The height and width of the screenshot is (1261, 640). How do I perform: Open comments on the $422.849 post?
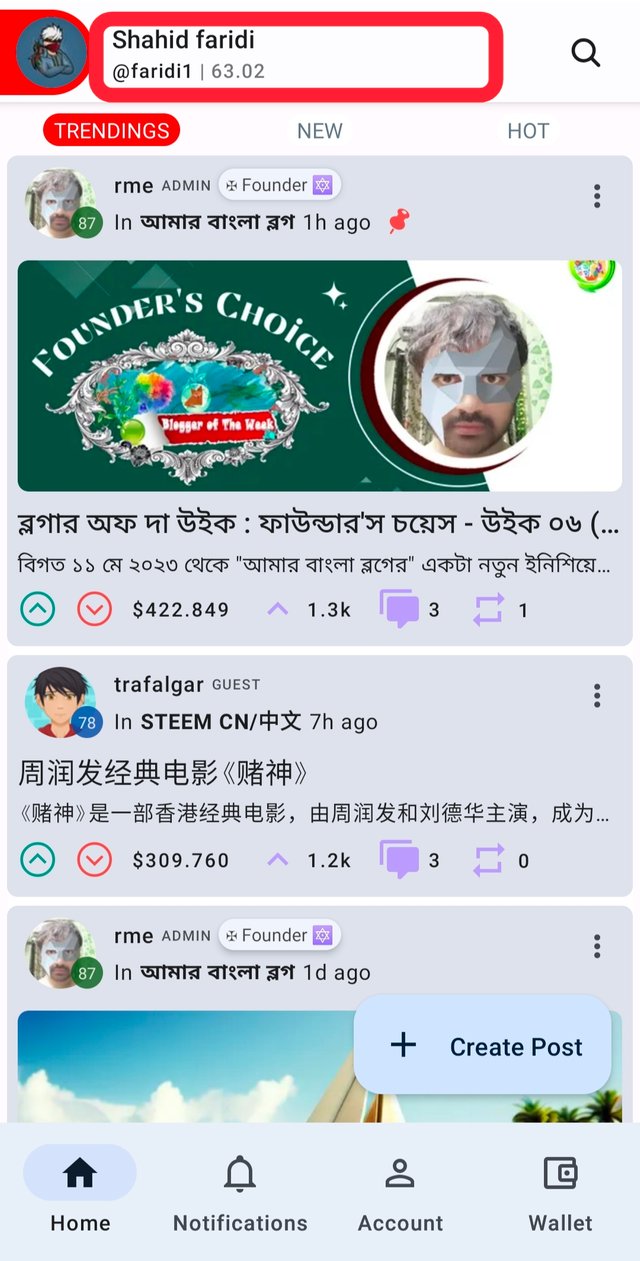[x=400, y=609]
